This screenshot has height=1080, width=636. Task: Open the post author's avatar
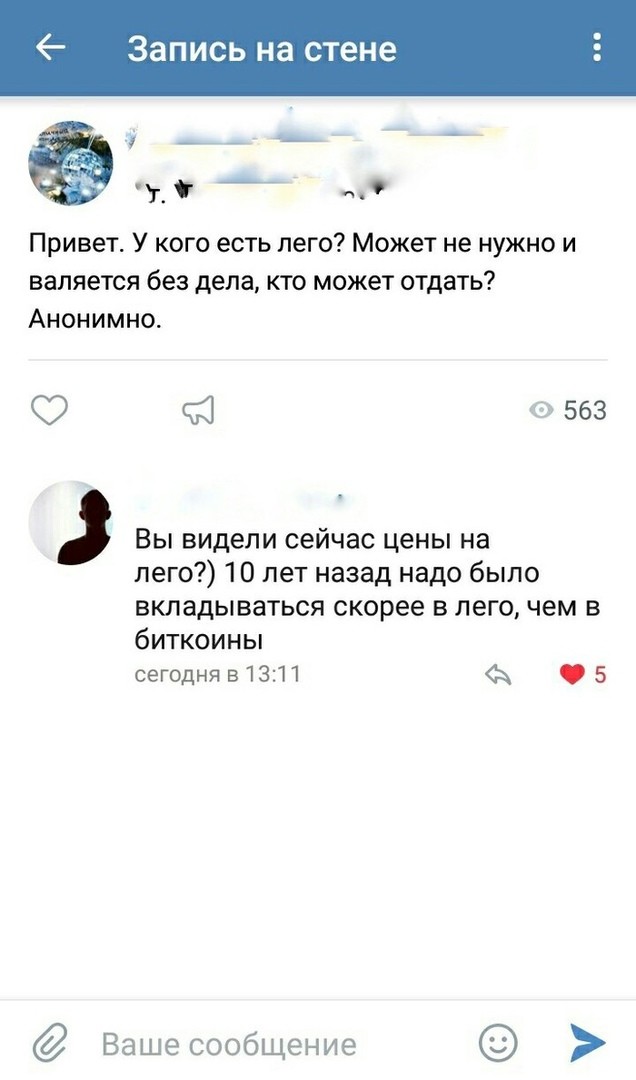point(70,163)
